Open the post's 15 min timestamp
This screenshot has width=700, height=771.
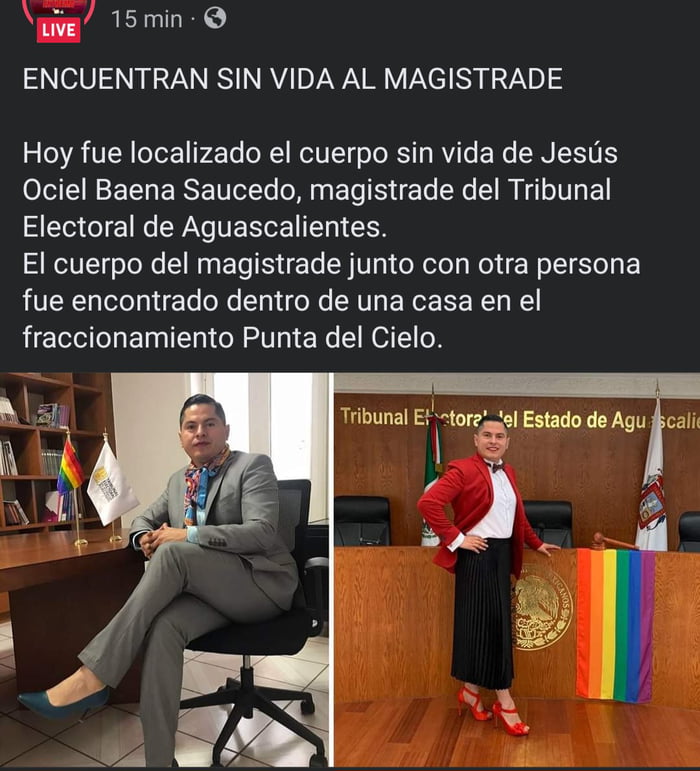(146, 19)
